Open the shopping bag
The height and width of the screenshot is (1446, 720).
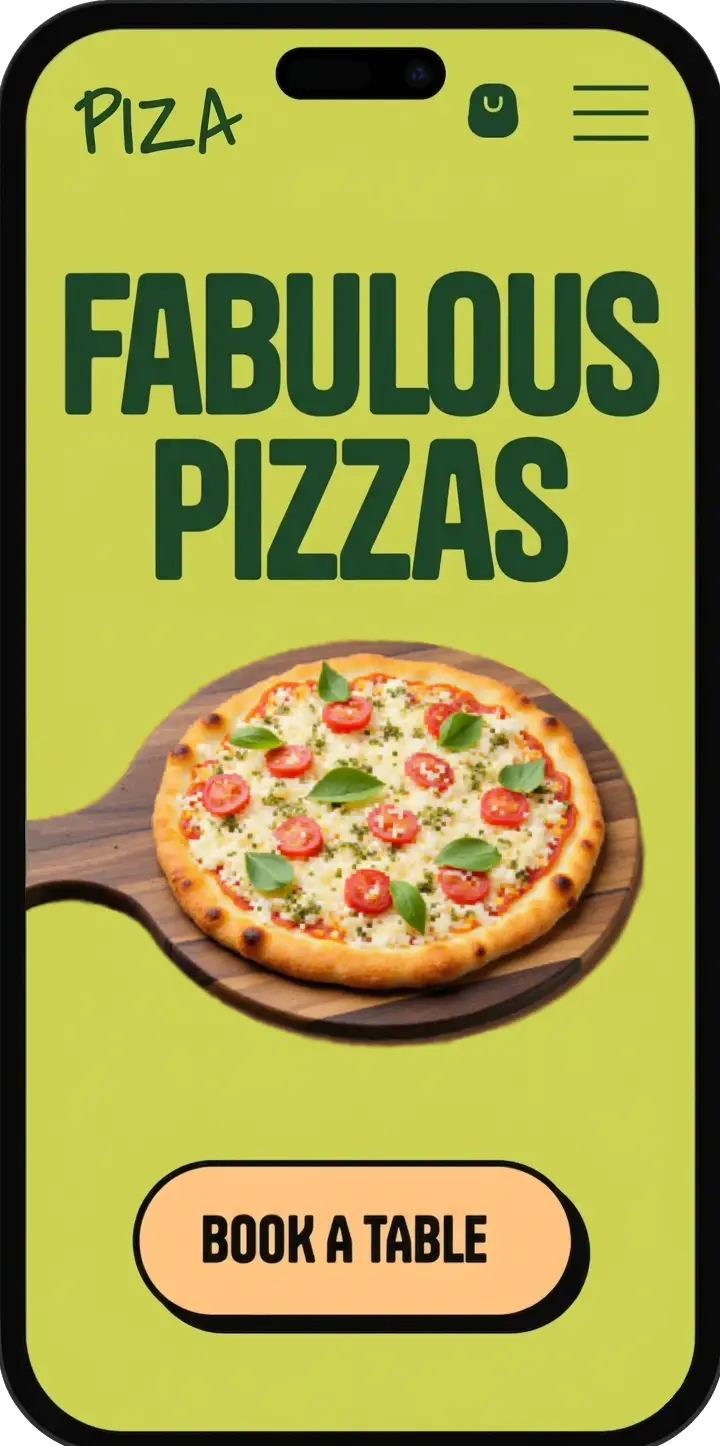point(492,110)
